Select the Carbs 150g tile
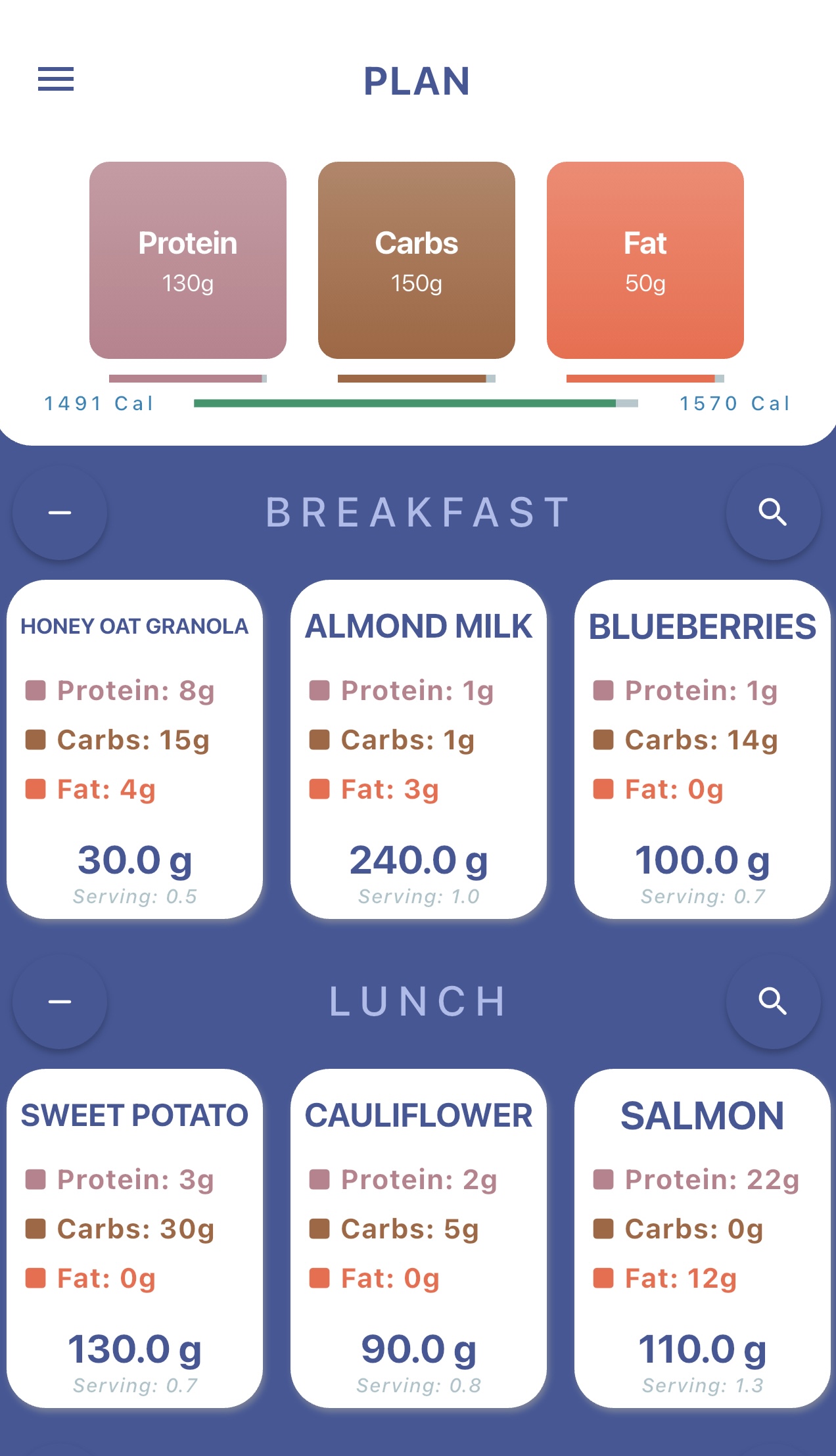Screen dimensions: 836x1456 (417, 260)
